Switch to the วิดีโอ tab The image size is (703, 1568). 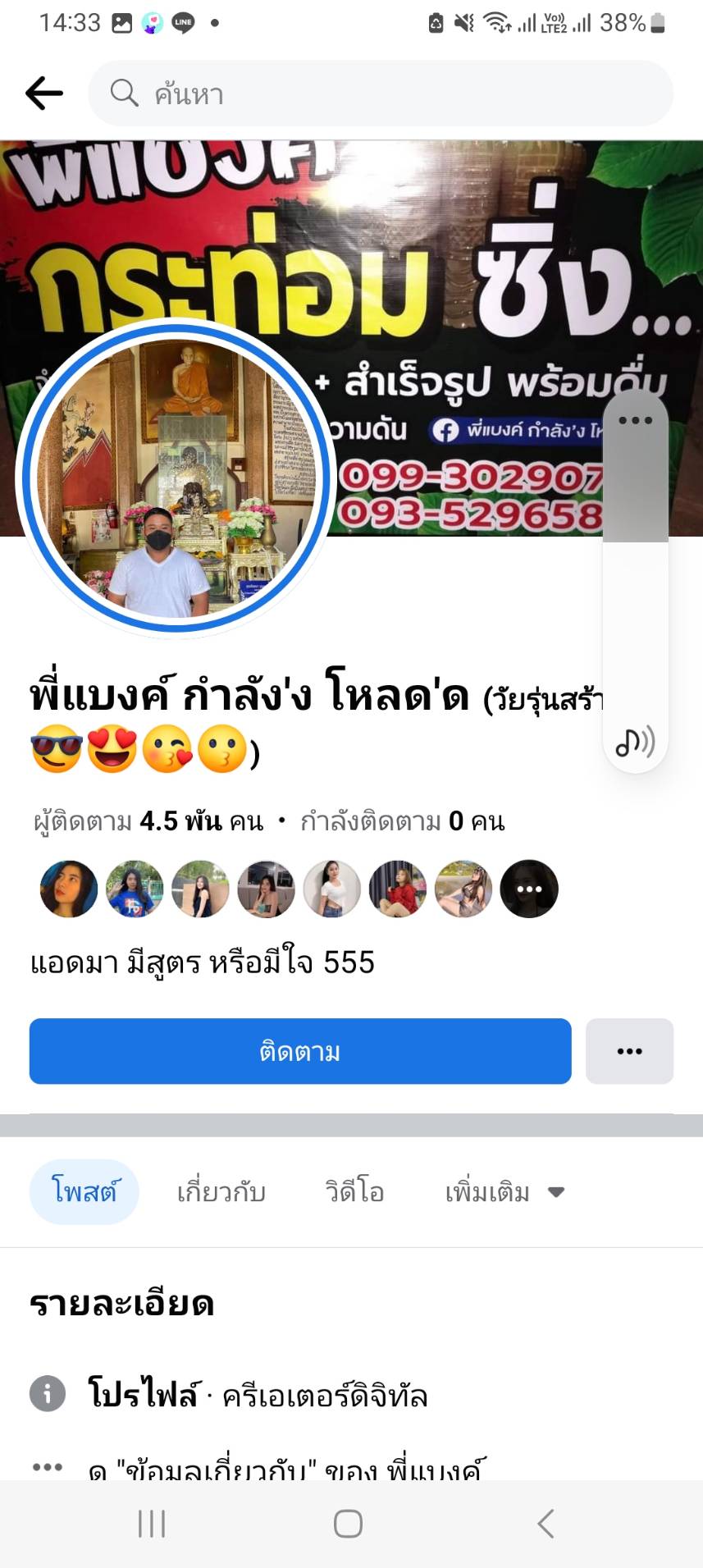point(354,1191)
